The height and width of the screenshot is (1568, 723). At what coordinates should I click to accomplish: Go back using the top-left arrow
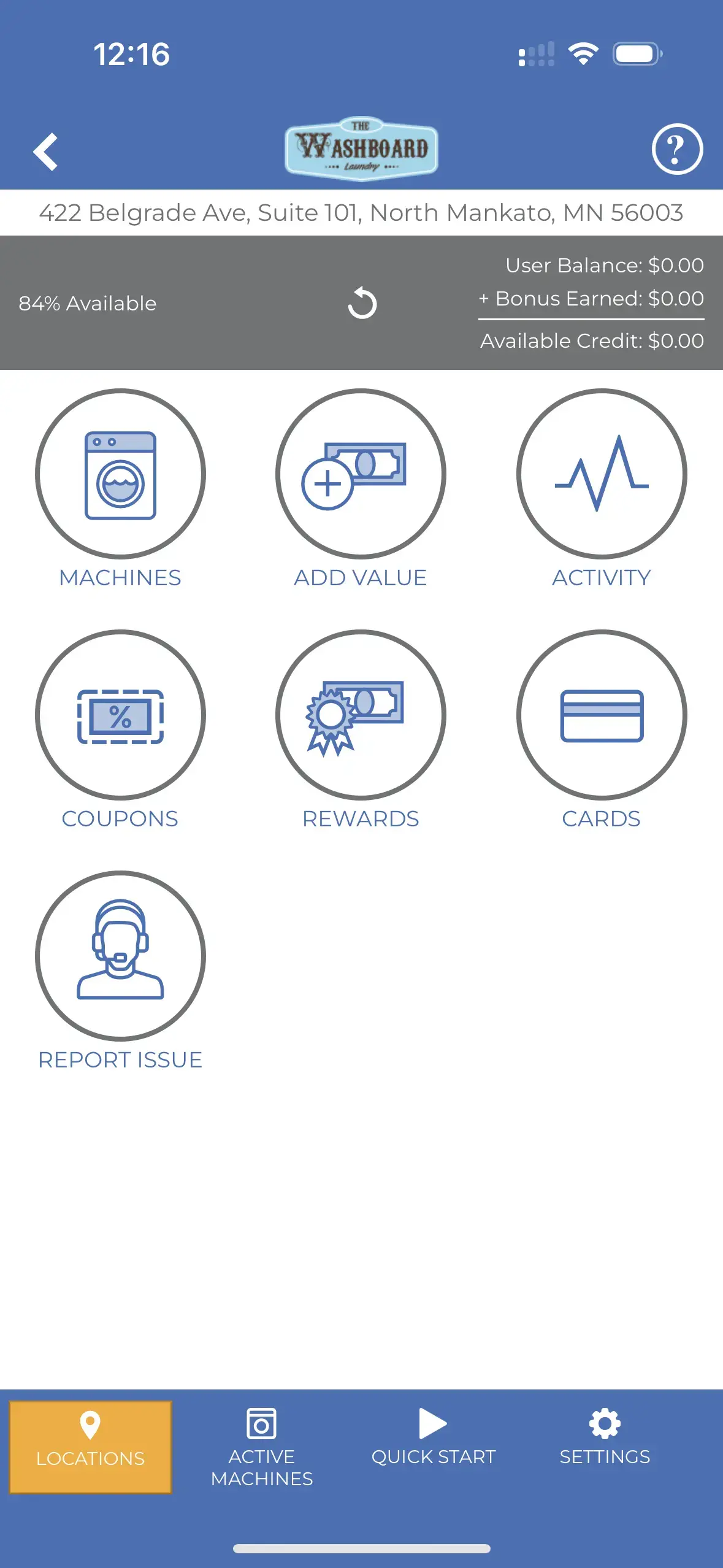coord(45,151)
